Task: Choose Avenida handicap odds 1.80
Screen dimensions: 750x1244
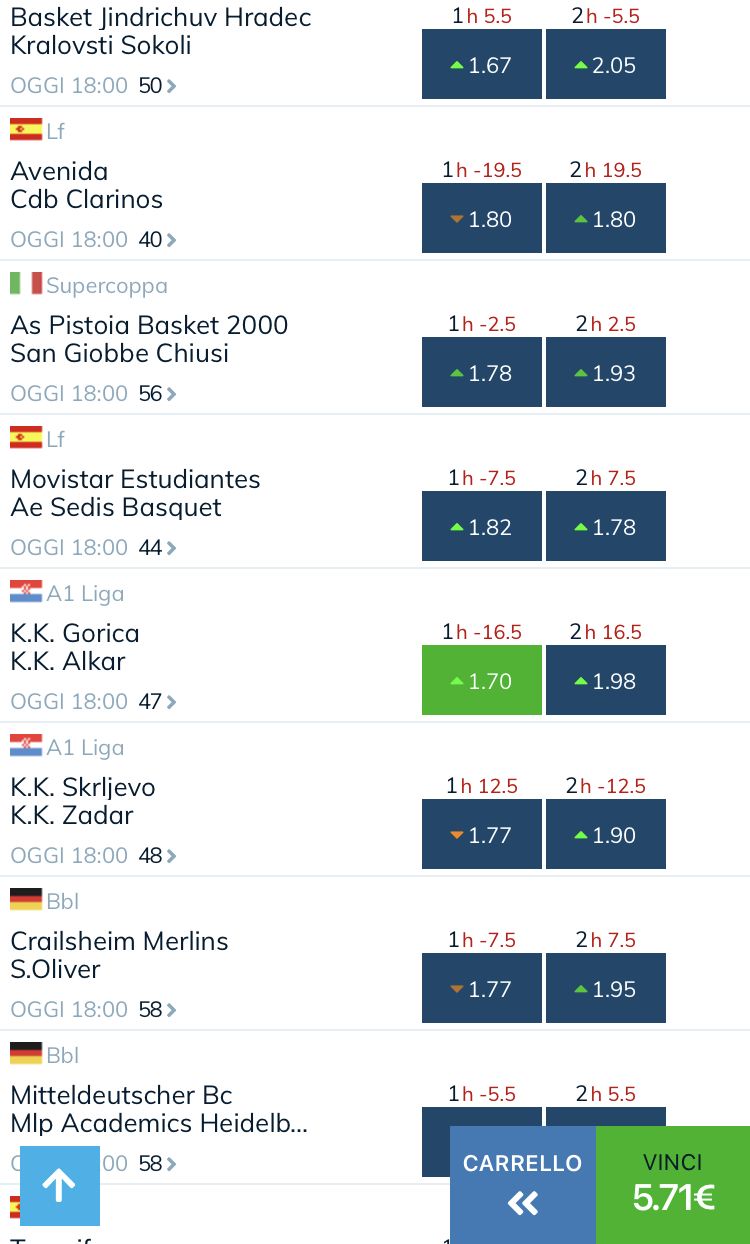Action: (x=482, y=218)
